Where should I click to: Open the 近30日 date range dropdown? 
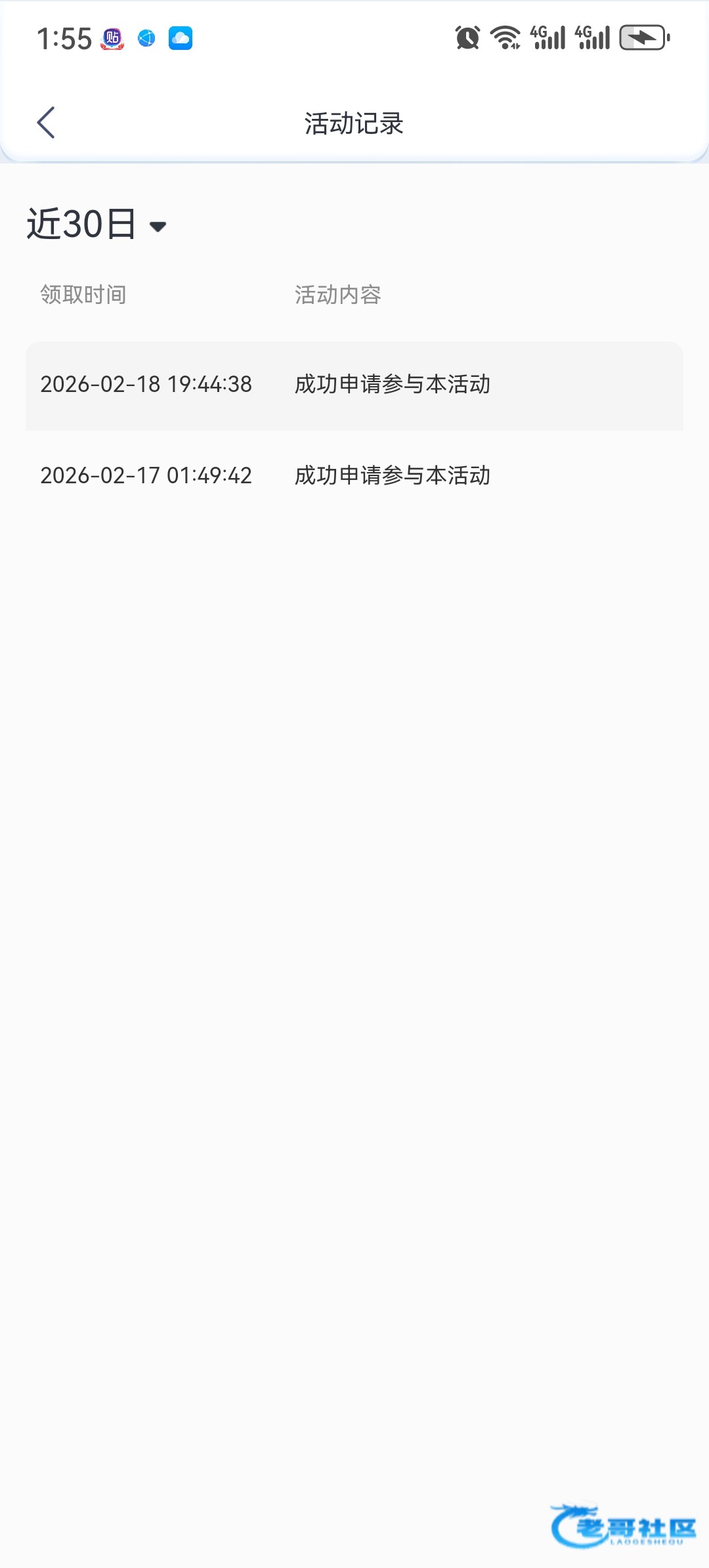(x=97, y=225)
